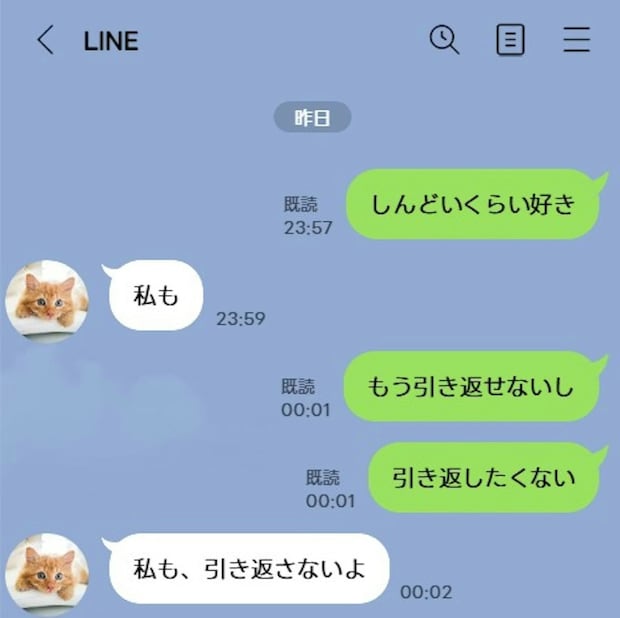This screenshot has height=618, width=620.
Task: Search within this chat
Action: click(444, 40)
